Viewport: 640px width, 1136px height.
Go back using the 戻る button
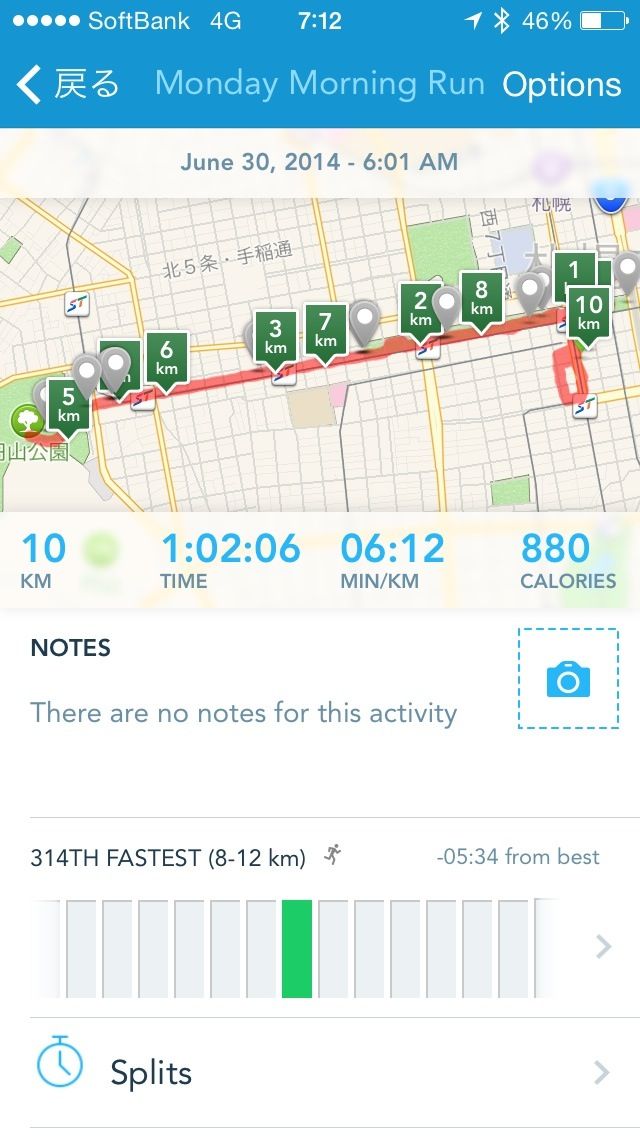pyautogui.click(x=68, y=85)
